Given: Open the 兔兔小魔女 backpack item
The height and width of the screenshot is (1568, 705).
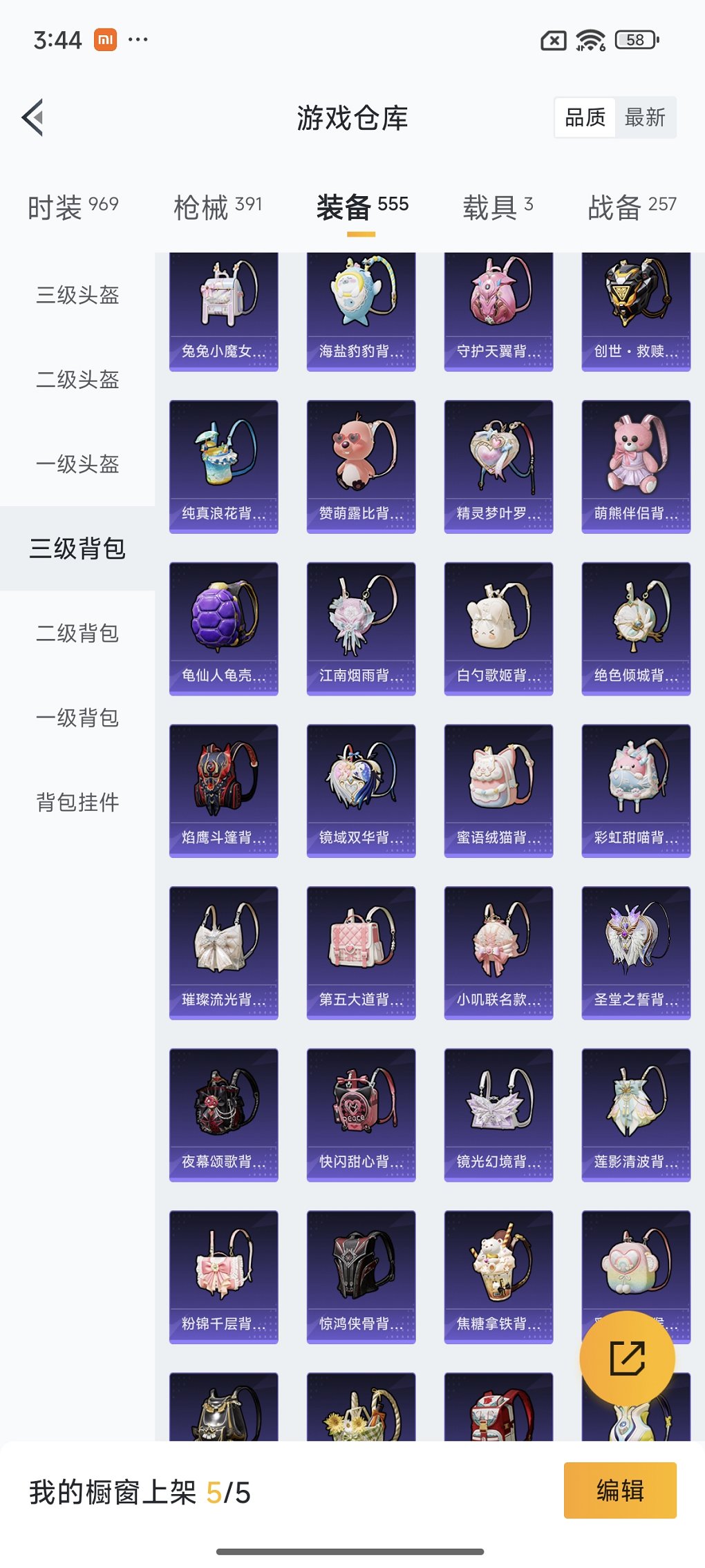Looking at the screenshot, I should [223, 311].
